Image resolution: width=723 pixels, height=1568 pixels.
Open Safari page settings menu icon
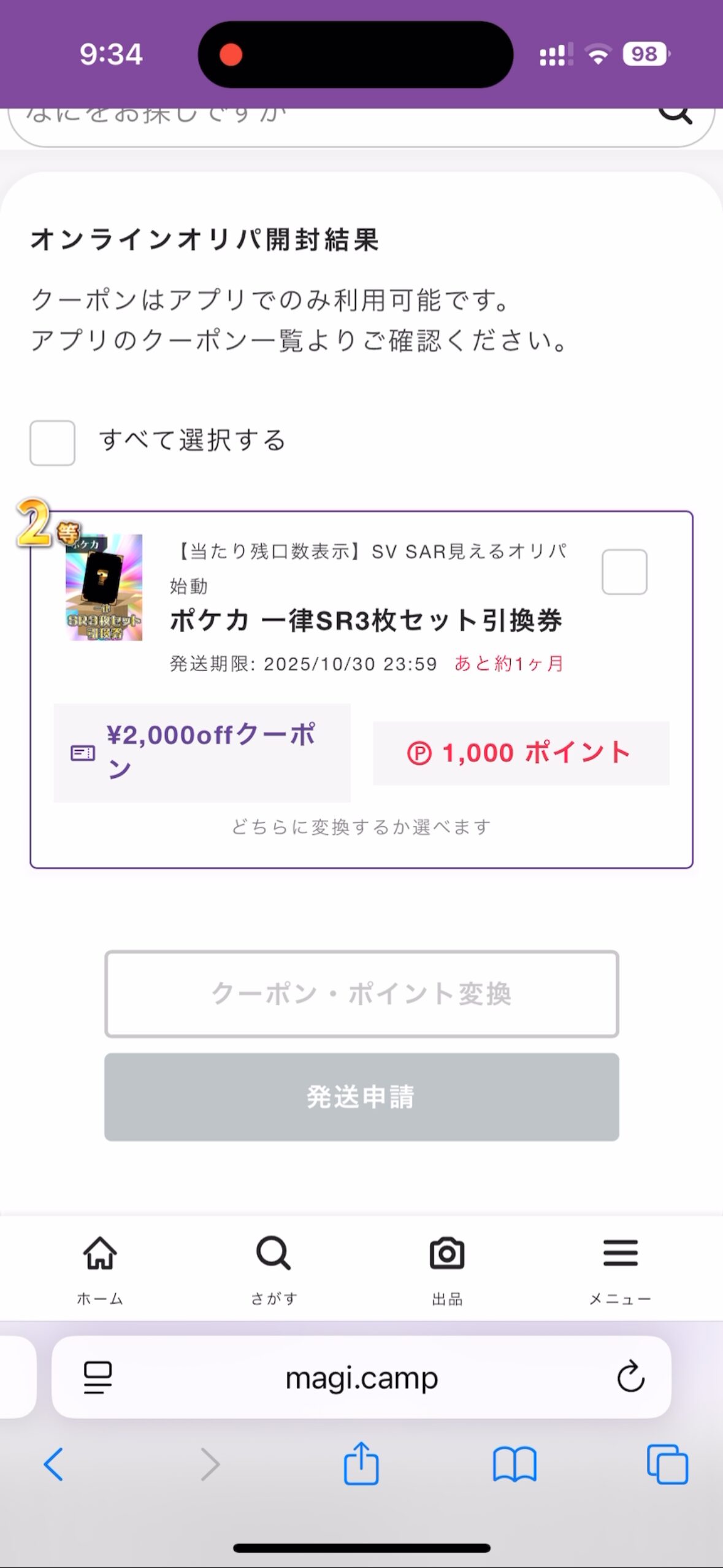click(98, 1377)
